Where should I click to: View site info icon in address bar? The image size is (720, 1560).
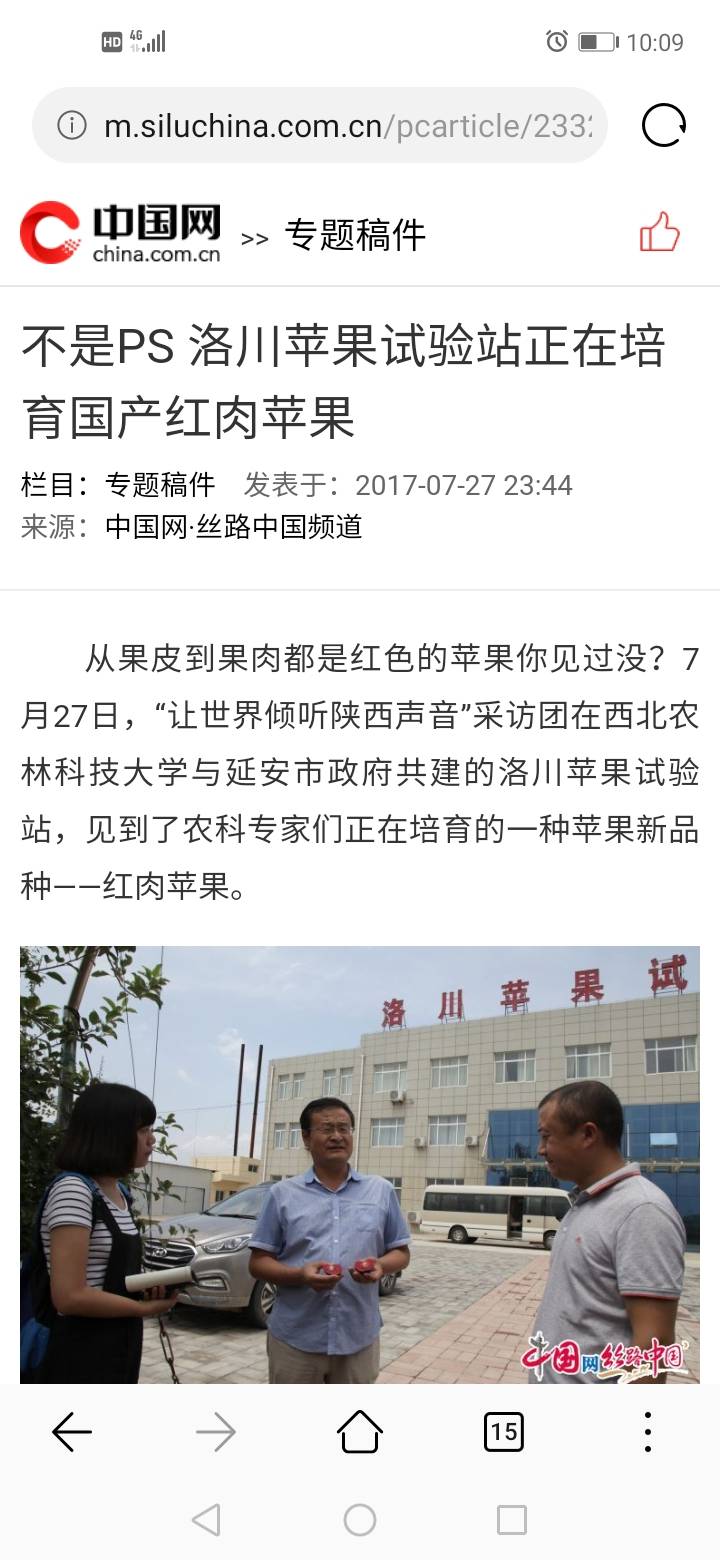pyautogui.click(x=71, y=126)
